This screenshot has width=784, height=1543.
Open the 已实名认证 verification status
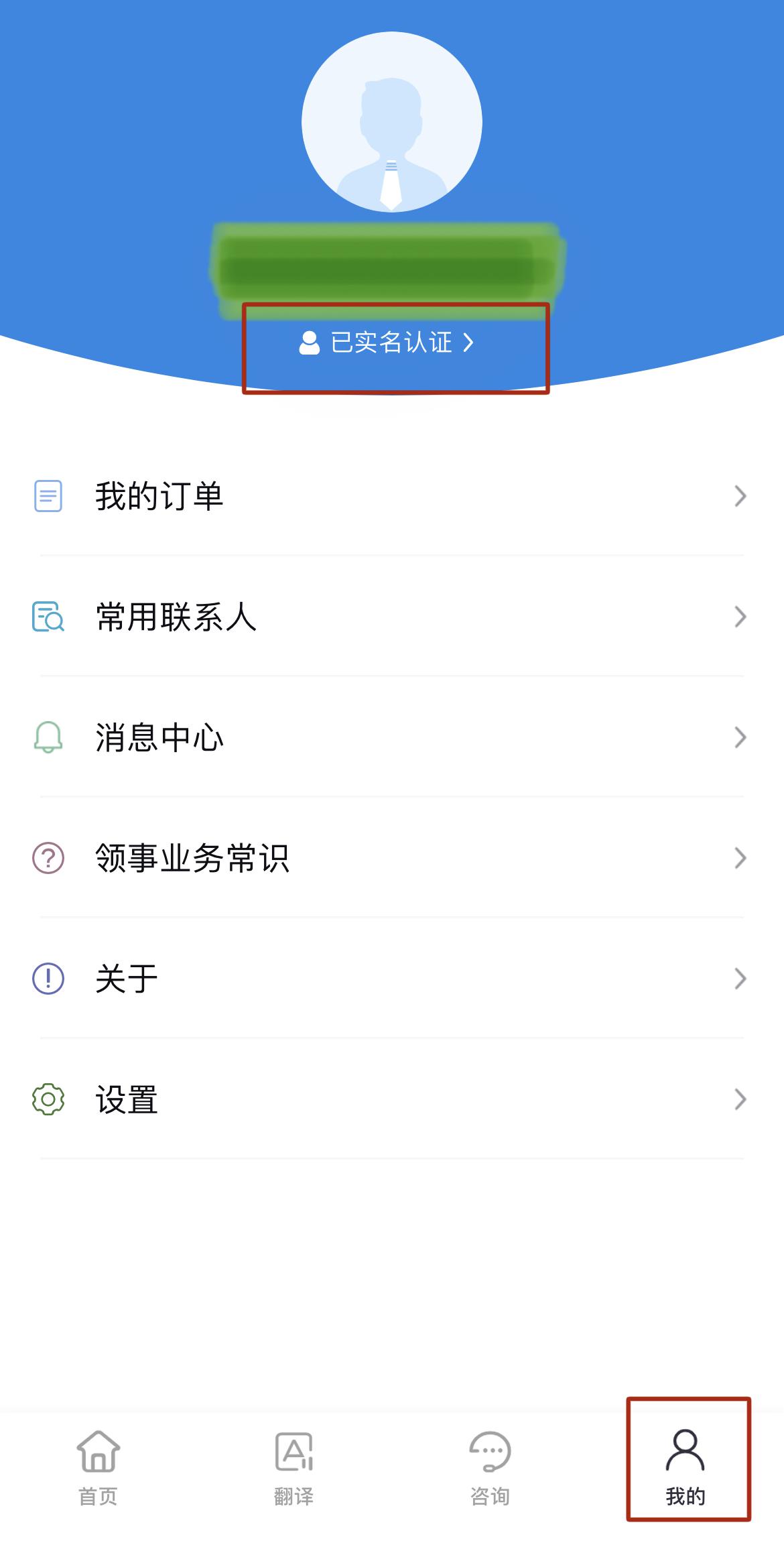click(x=387, y=343)
